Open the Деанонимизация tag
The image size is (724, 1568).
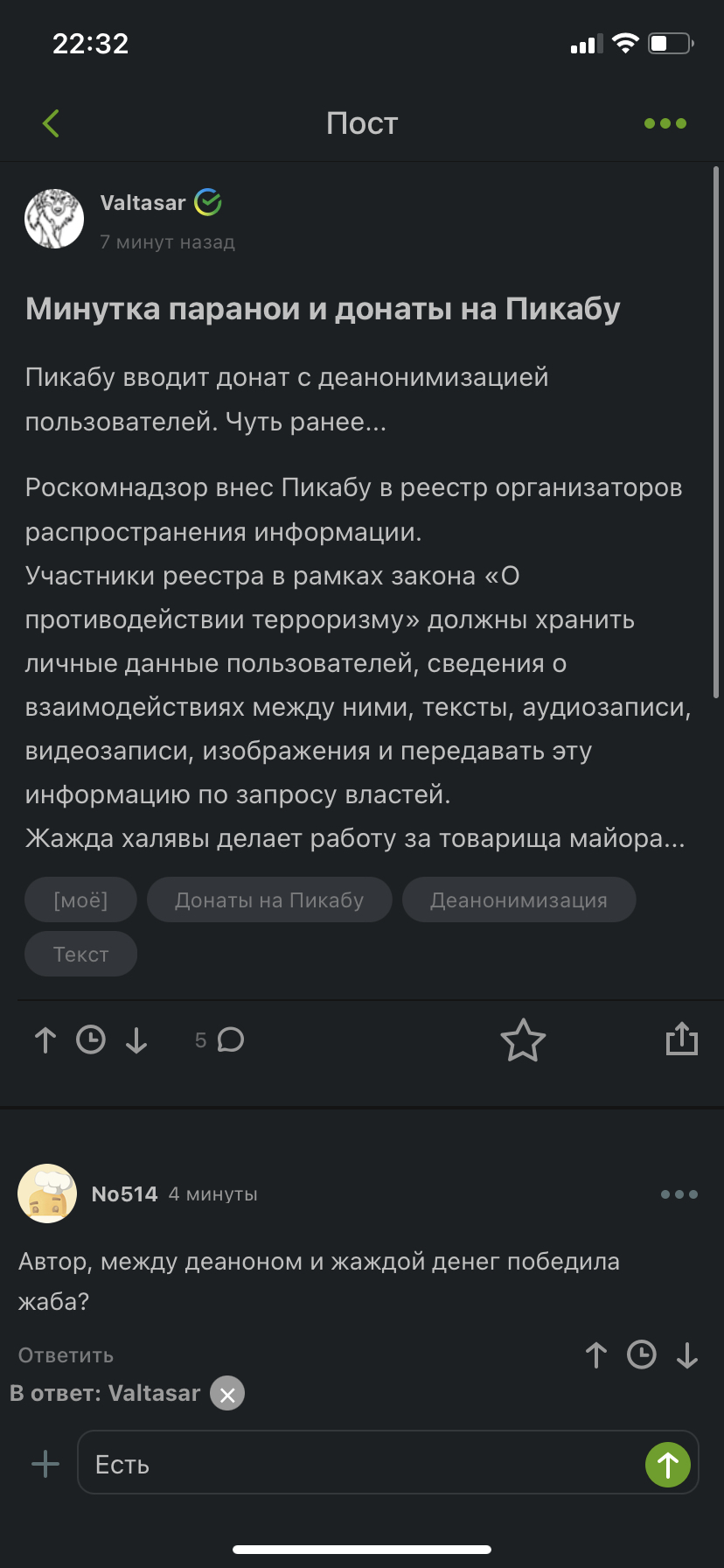[518, 899]
